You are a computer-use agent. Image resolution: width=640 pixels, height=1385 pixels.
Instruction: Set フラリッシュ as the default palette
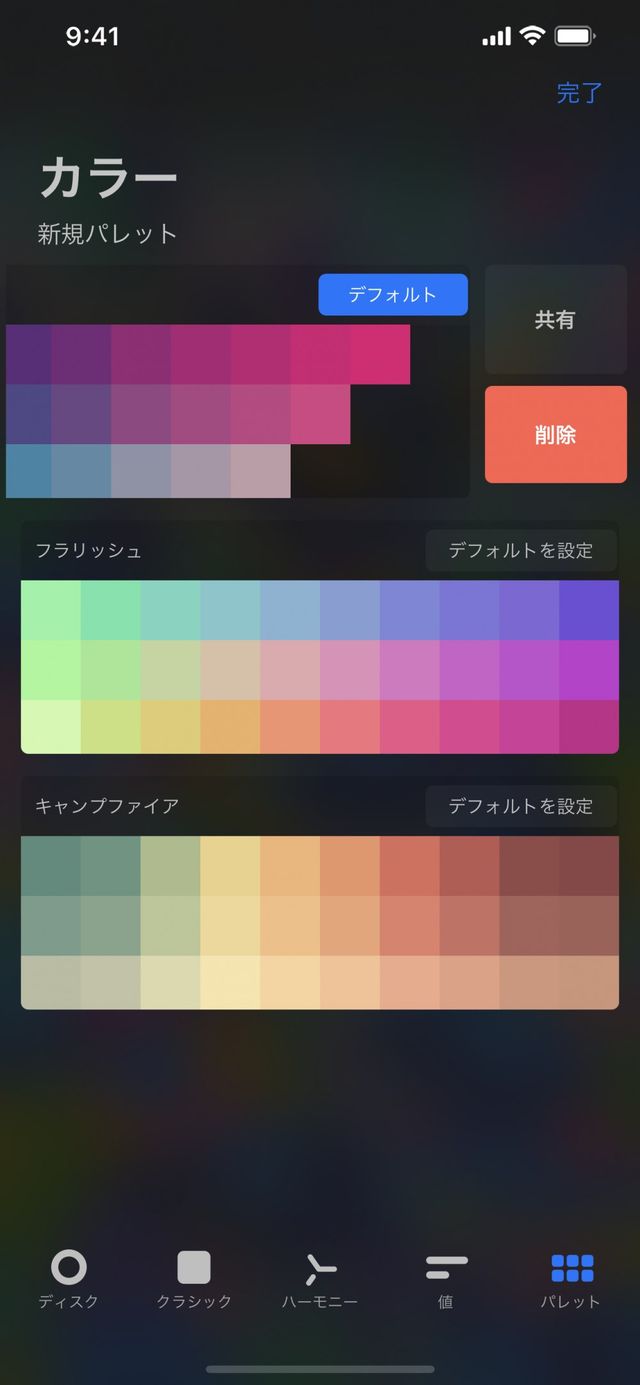520,550
